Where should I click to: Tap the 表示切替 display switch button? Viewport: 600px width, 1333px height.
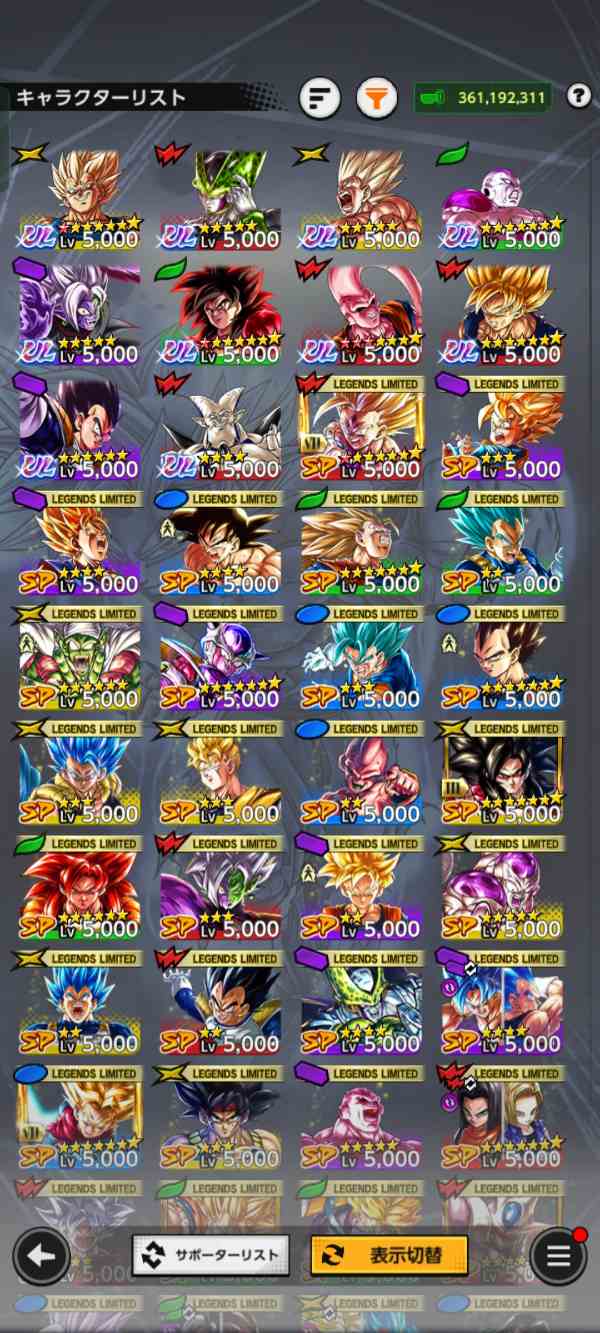point(389,1254)
